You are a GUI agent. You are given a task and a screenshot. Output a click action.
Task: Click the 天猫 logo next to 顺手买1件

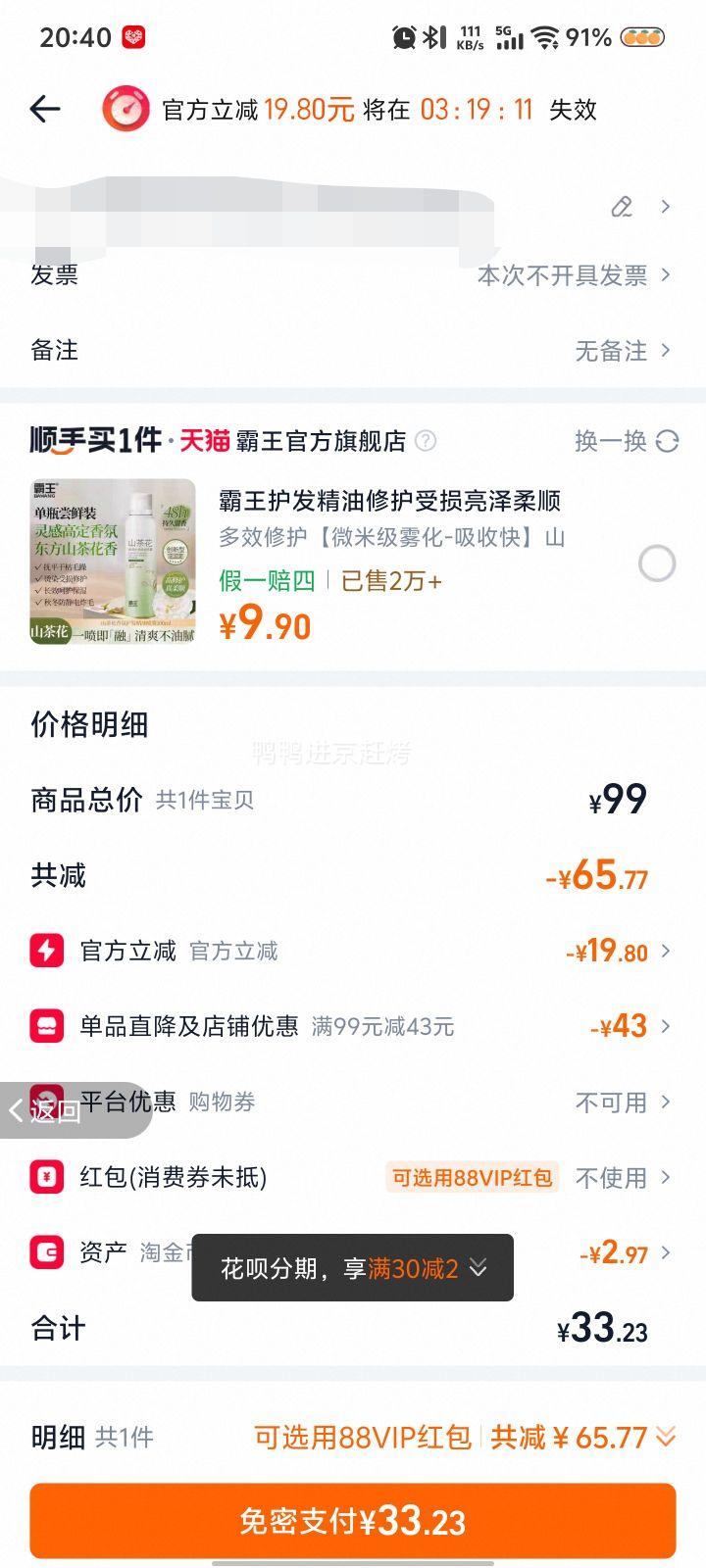[209, 441]
